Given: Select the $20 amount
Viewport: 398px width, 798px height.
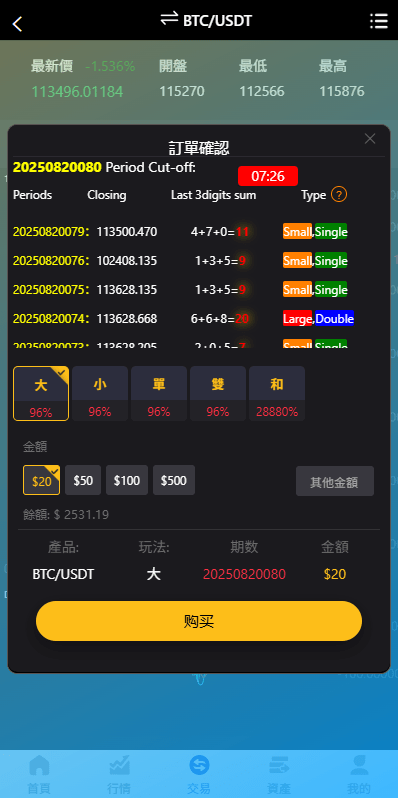Looking at the screenshot, I should pyautogui.click(x=41, y=480).
